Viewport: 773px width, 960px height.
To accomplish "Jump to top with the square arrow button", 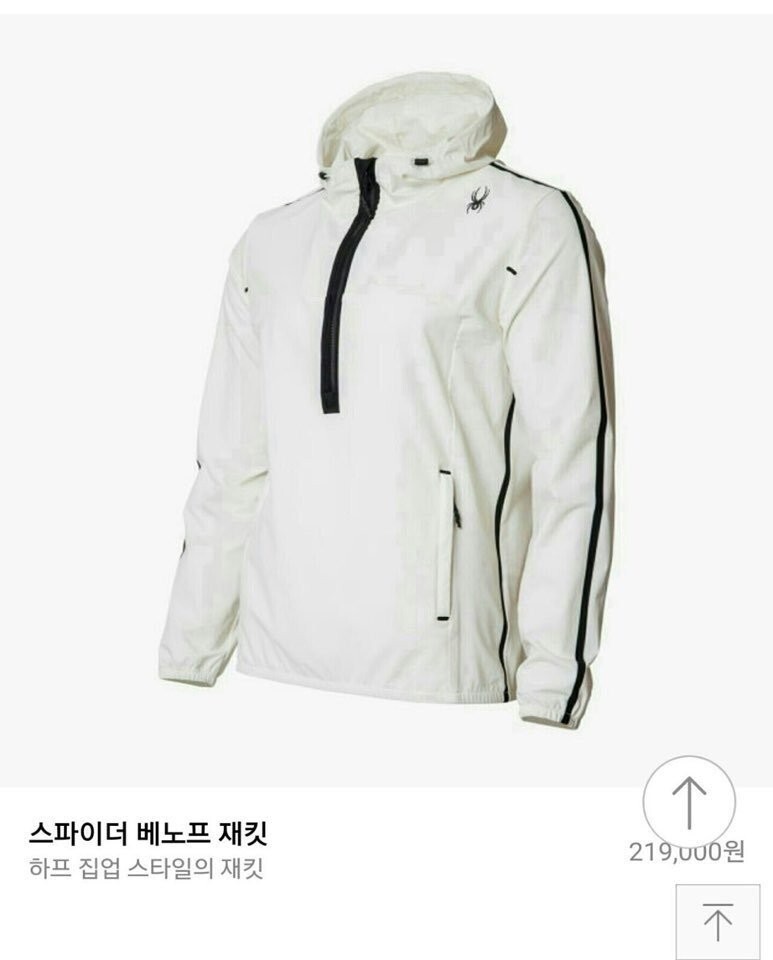I will [716, 922].
